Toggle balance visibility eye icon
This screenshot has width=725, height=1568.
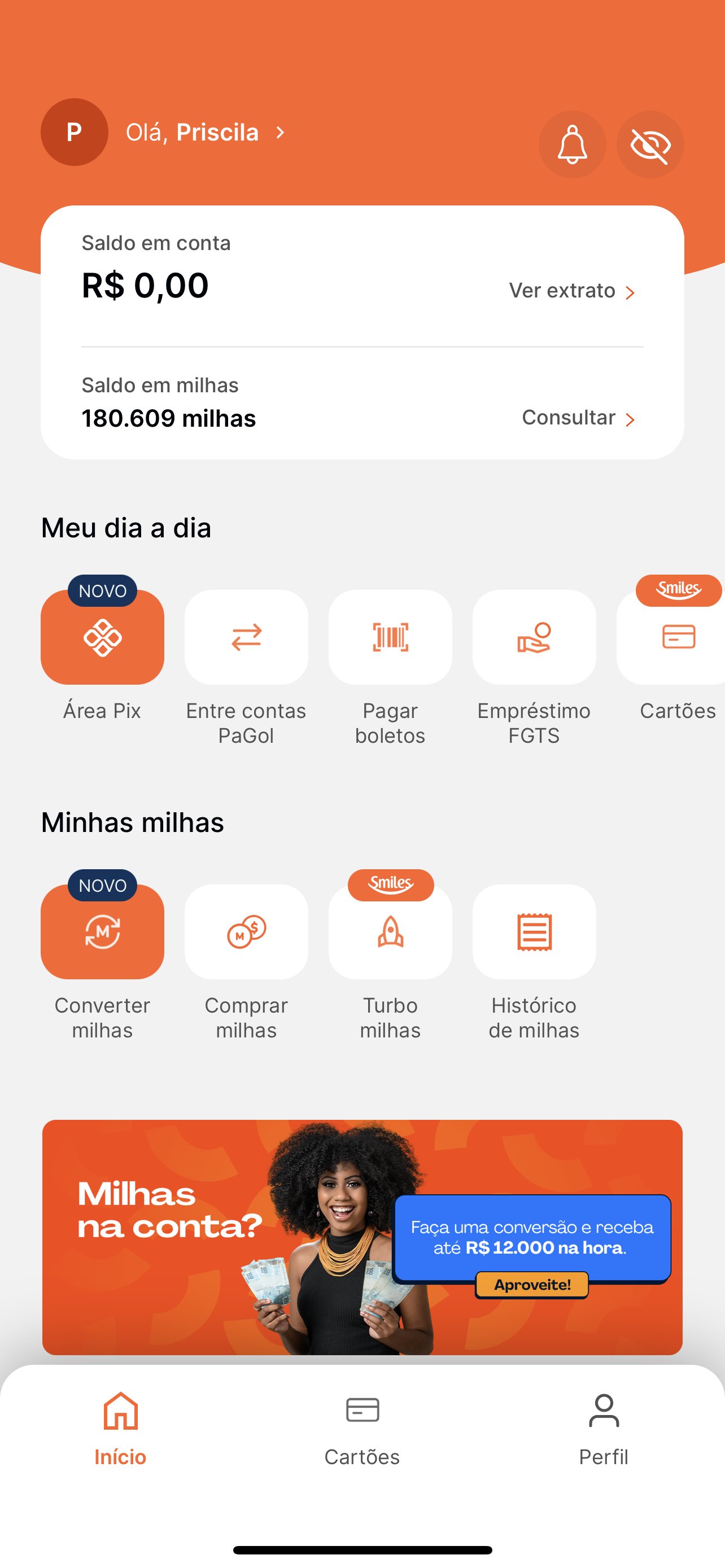click(650, 145)
